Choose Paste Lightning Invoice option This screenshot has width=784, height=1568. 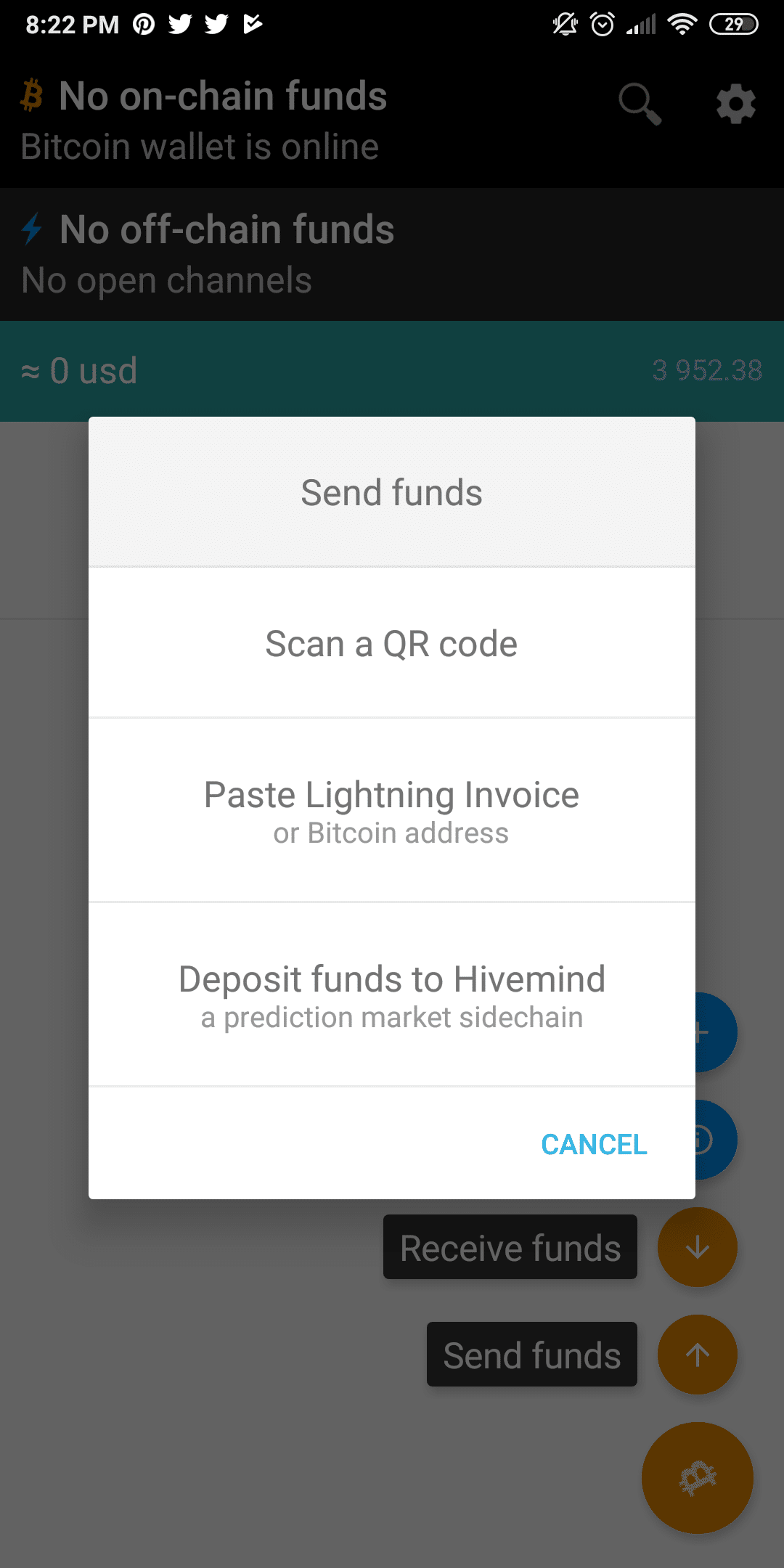point(392,807)
